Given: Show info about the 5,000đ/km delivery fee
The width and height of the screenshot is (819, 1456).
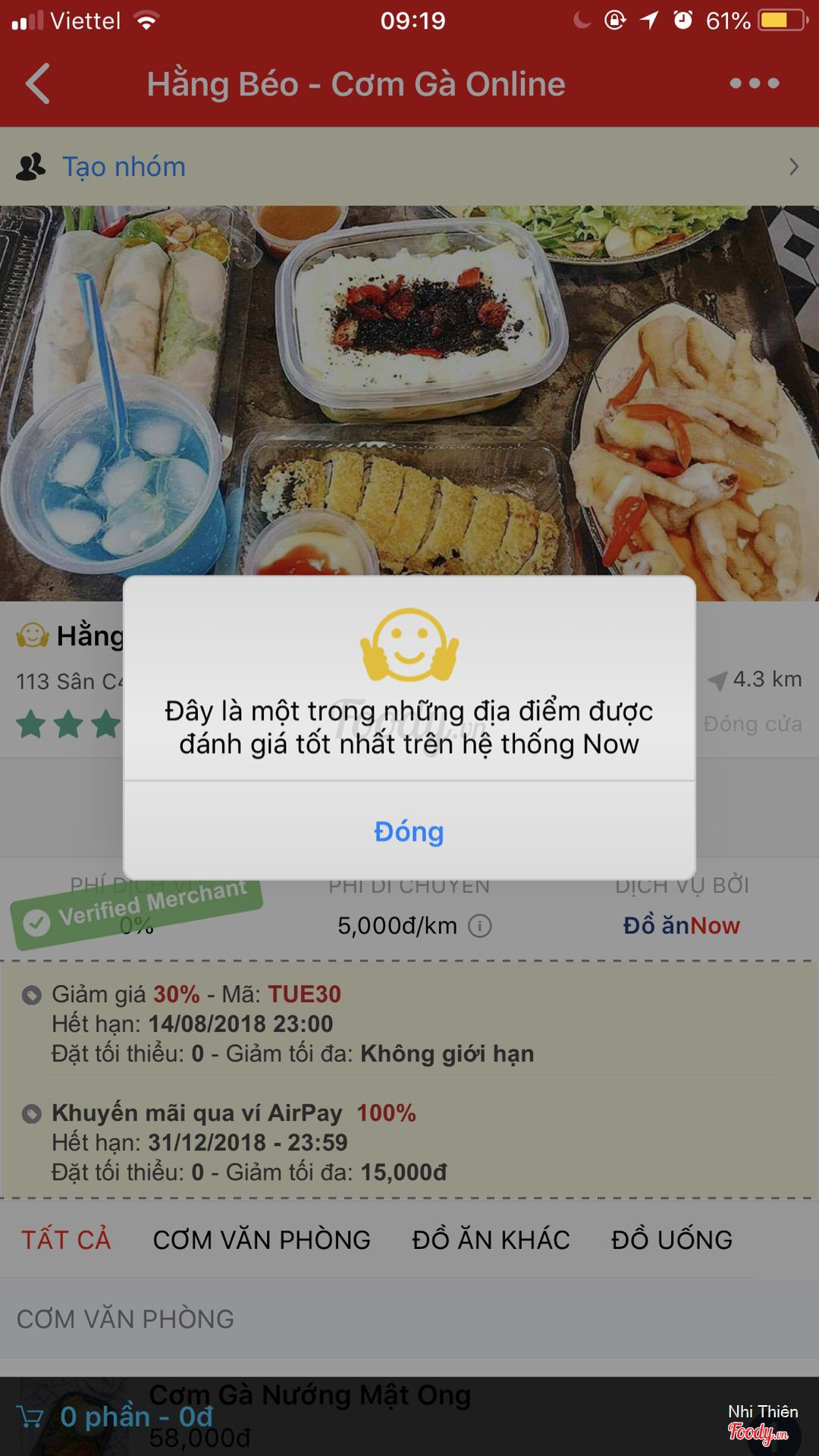Looking at the screenshot, I should pyautogui.click(x=480, y=926).
